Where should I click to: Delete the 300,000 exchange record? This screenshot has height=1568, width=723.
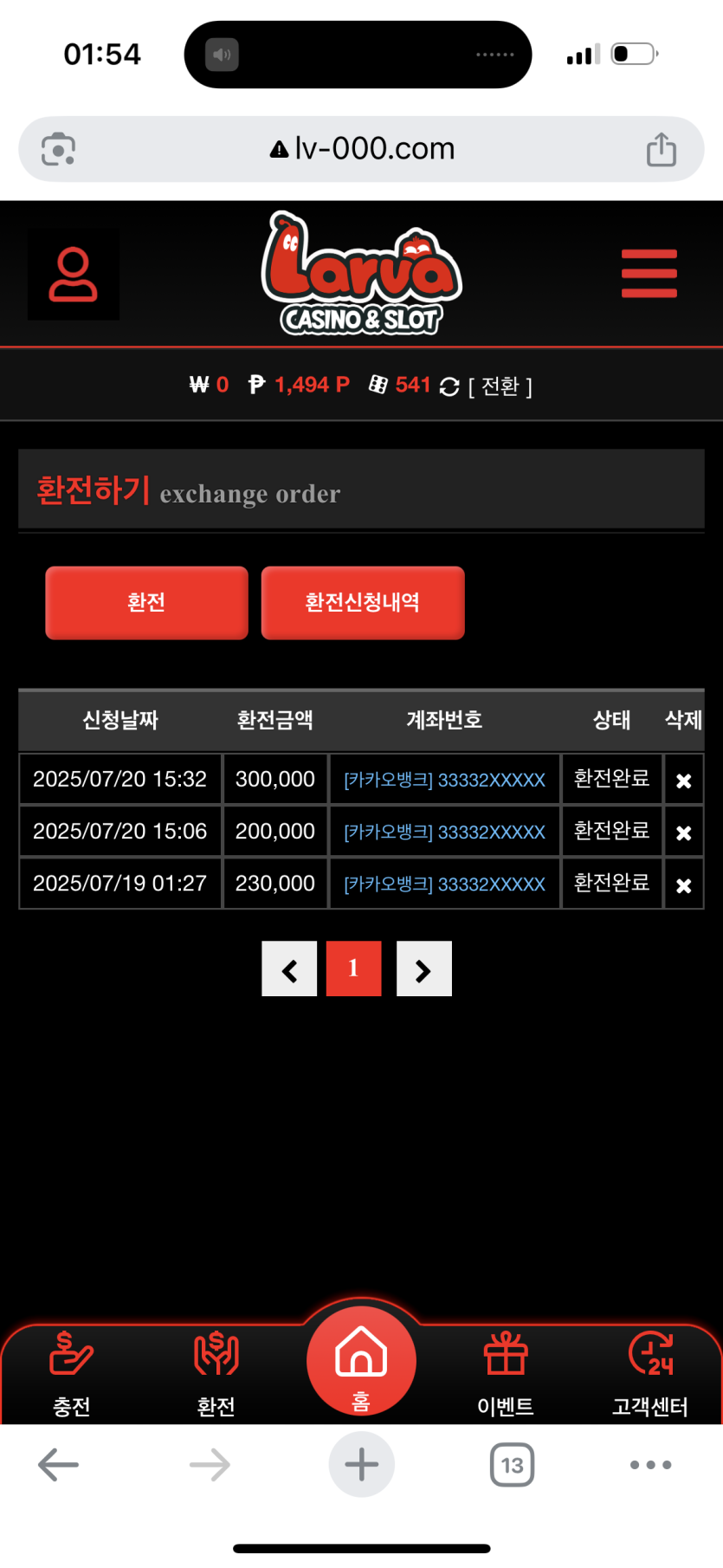pos(683,781)
